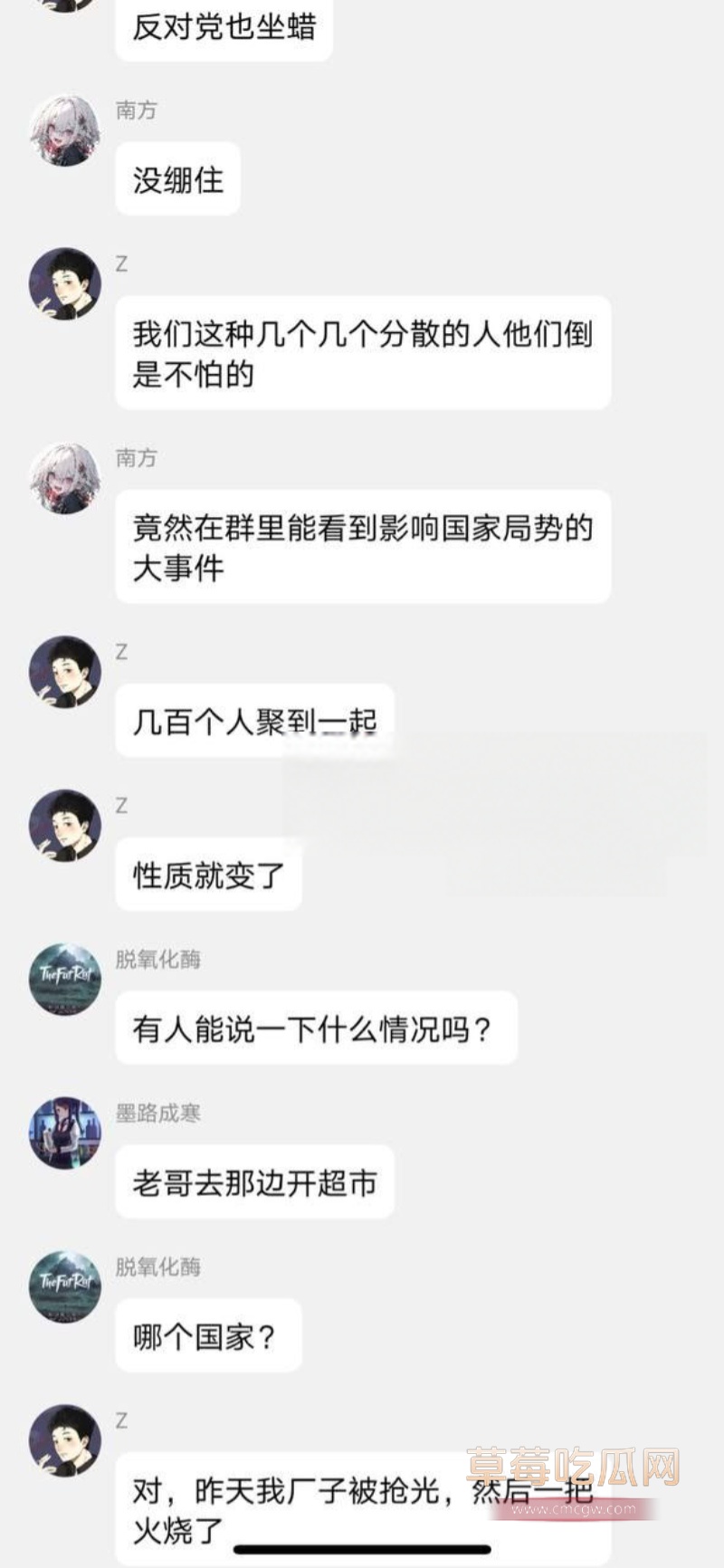View 脱氧化酶's avatar beside 有人能说一下什么情况吗？
Screen dimensions: 724x1568
[64, 979]
